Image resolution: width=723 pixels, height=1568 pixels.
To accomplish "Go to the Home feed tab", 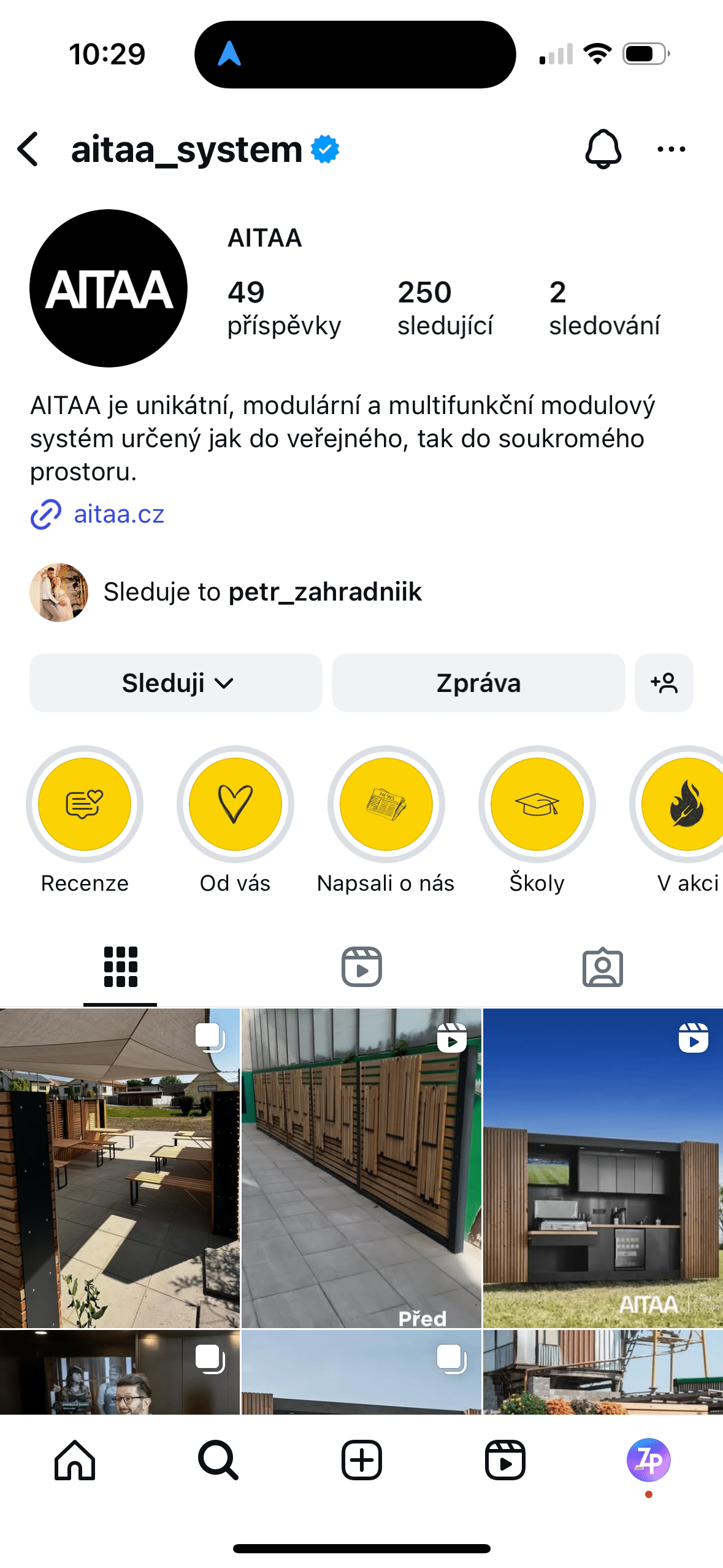I will tap(75, 1460).
